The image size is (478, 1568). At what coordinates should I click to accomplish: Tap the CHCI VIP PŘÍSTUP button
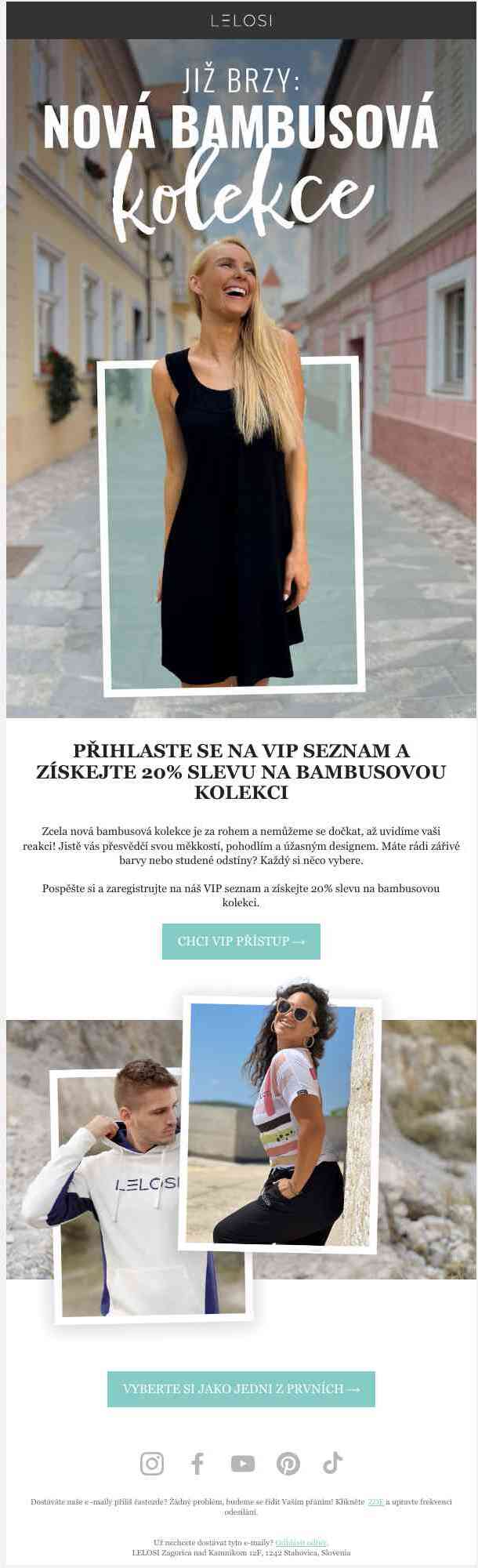(x=241, y=941)
